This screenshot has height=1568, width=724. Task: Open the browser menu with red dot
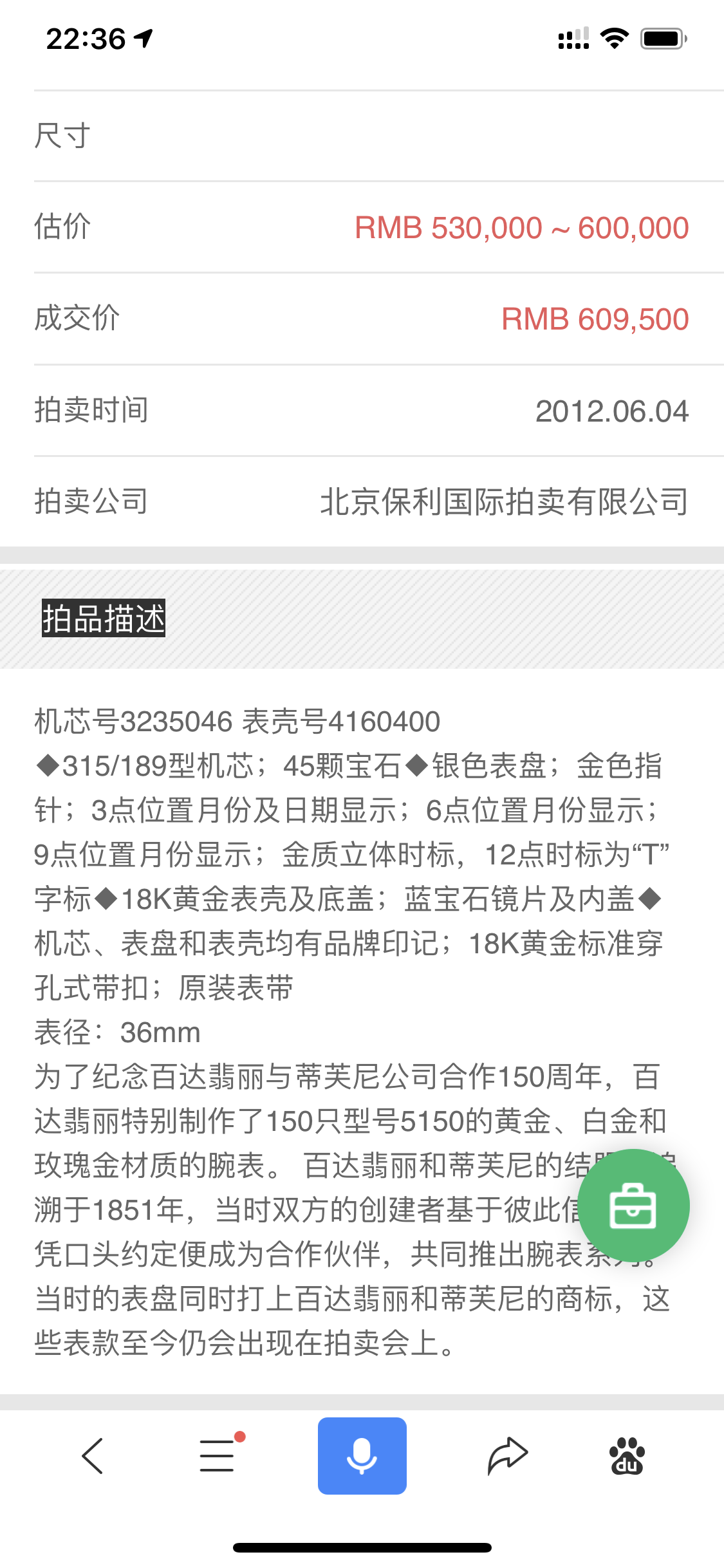[x=218, y=1455]
